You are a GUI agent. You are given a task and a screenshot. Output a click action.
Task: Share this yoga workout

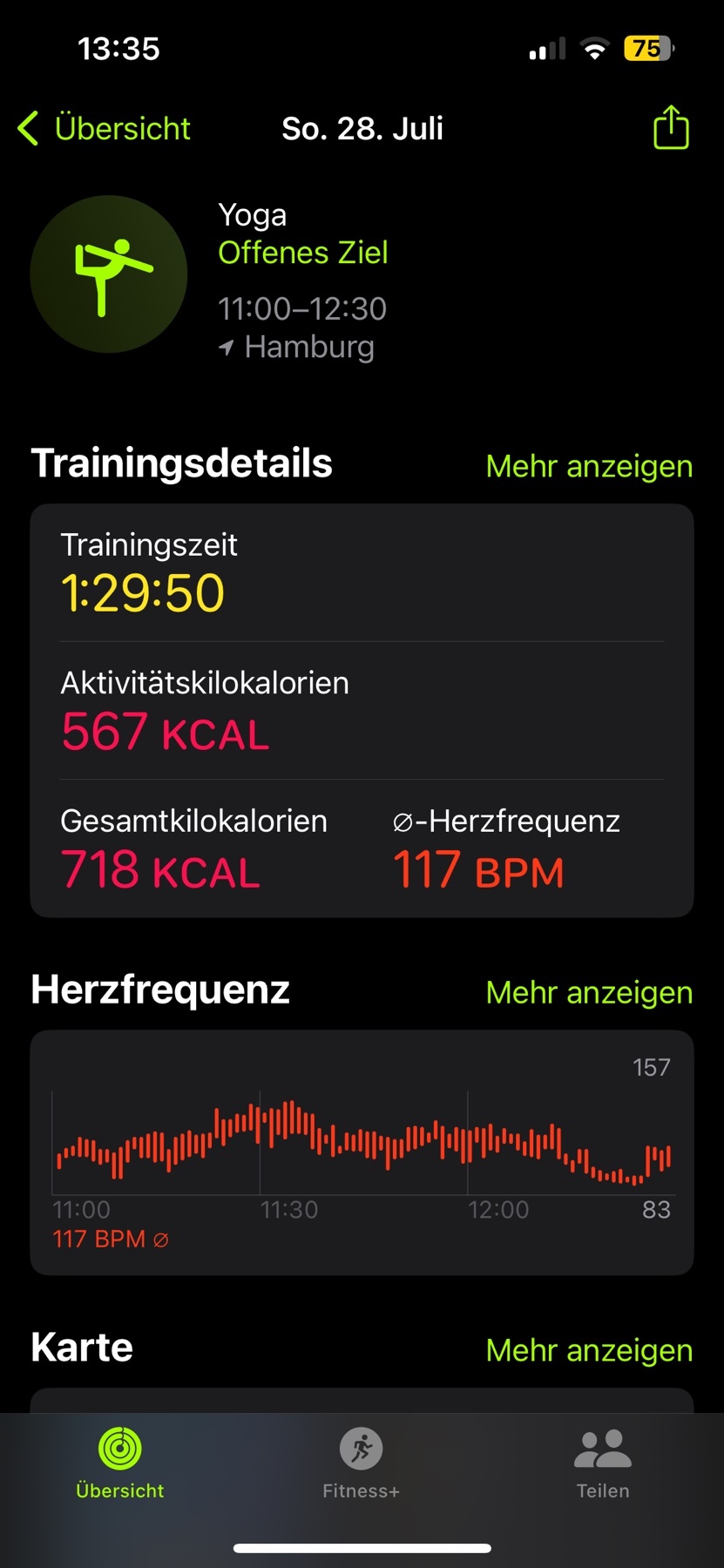(671, 127)
